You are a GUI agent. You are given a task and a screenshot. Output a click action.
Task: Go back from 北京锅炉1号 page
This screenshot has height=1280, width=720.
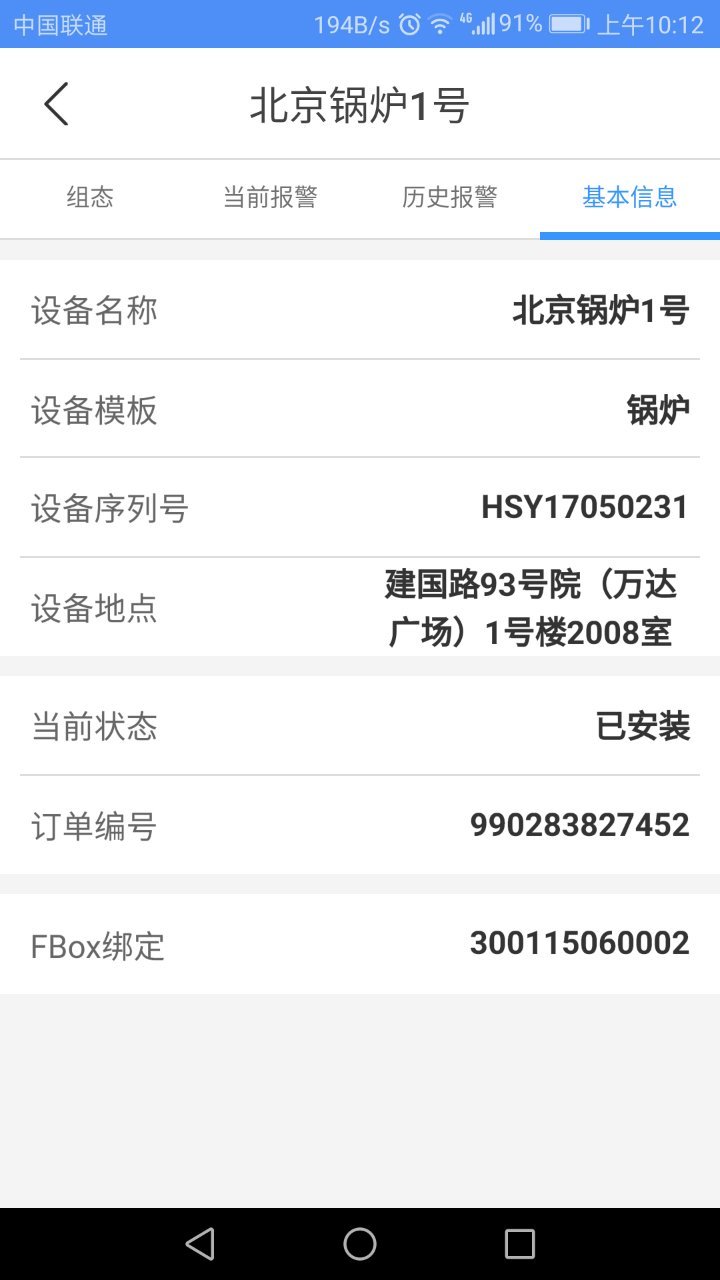coord(56,104)
